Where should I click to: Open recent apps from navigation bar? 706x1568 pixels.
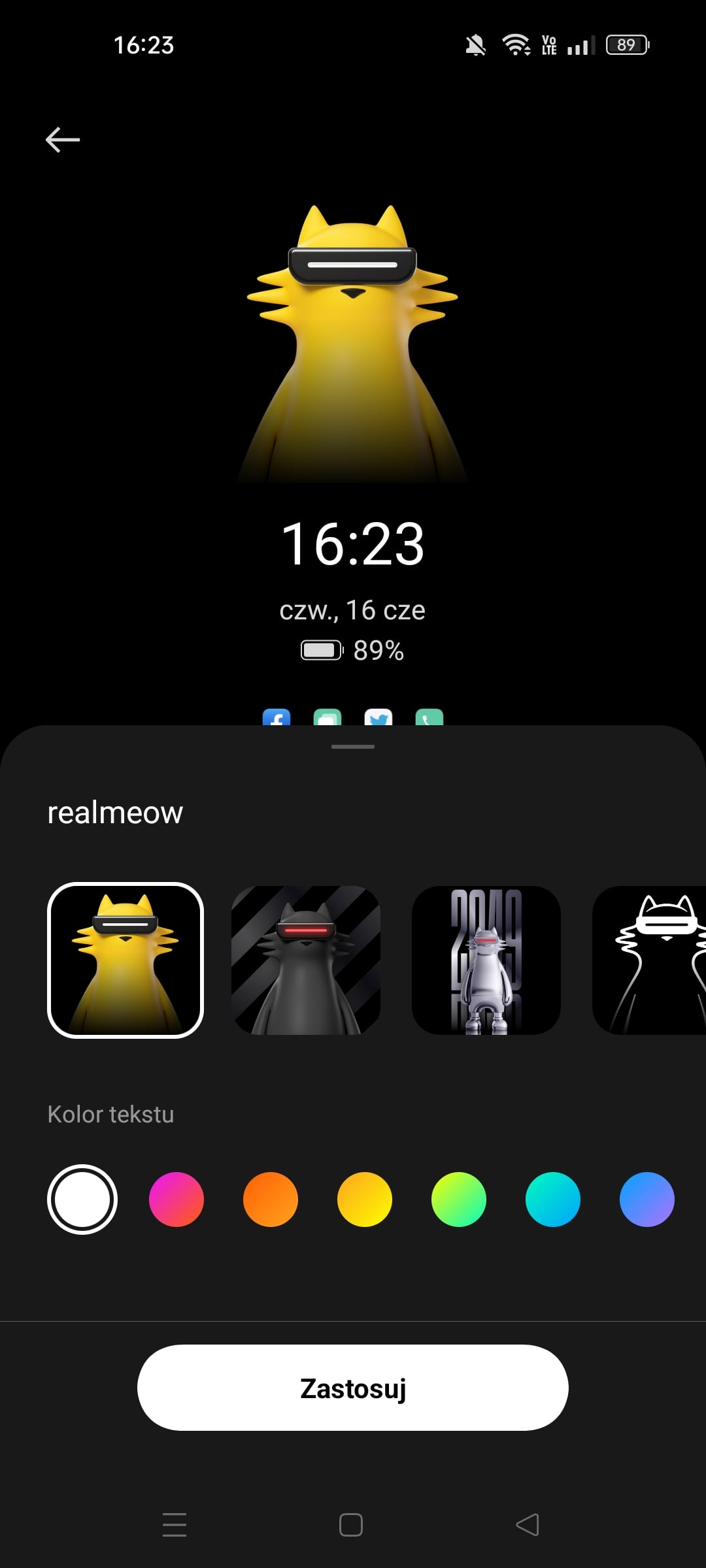point(175,1525)
